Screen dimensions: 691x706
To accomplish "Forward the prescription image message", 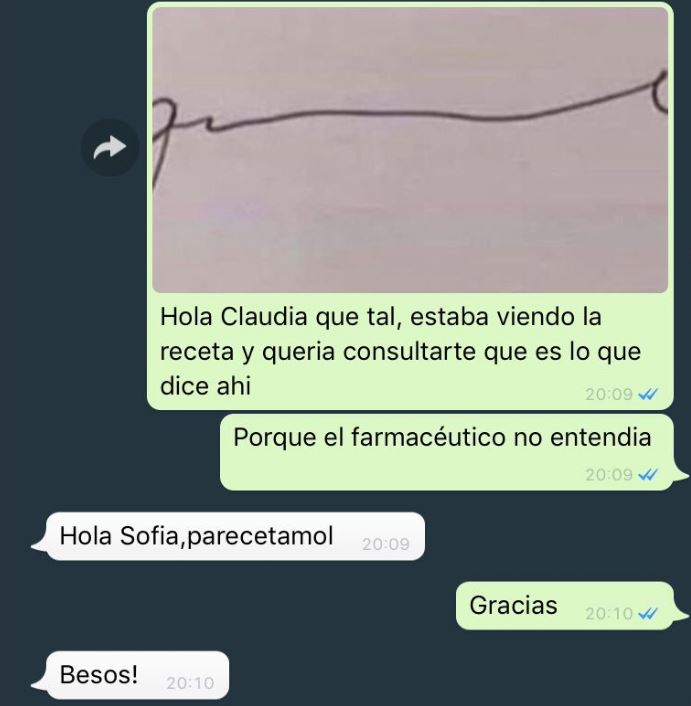I will click(x=109, y=148).
